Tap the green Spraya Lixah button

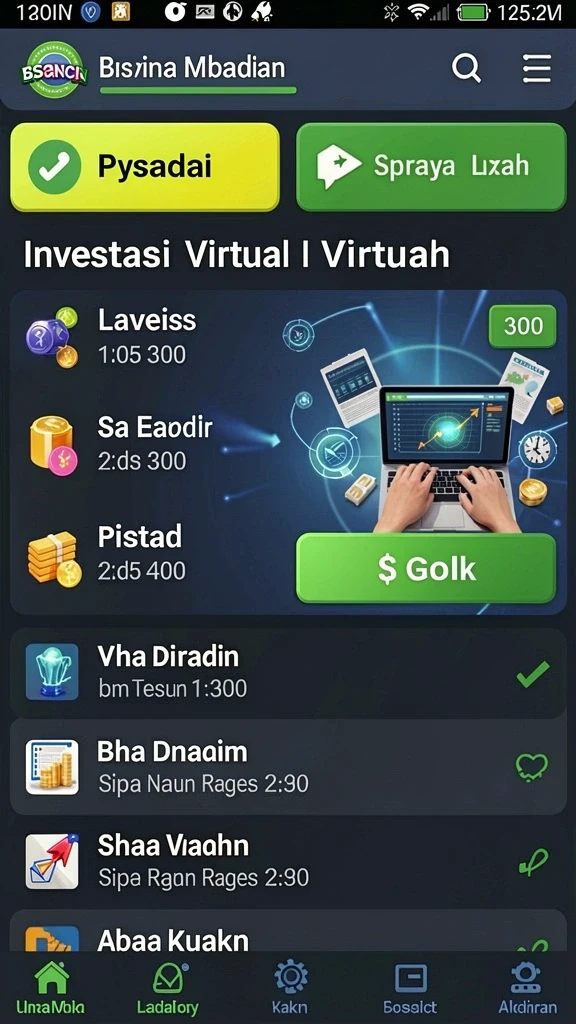pyautogui.click(x=431, y=167)
